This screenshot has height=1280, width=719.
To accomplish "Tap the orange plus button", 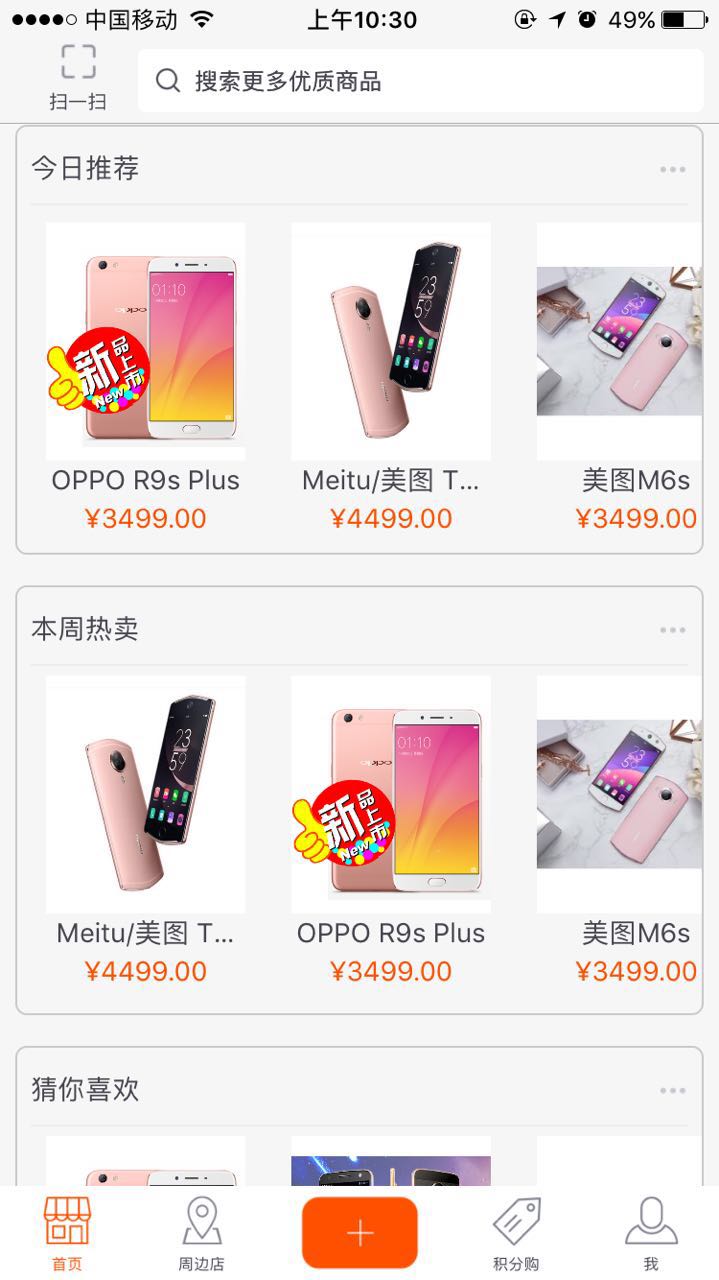I will 360,1233.
